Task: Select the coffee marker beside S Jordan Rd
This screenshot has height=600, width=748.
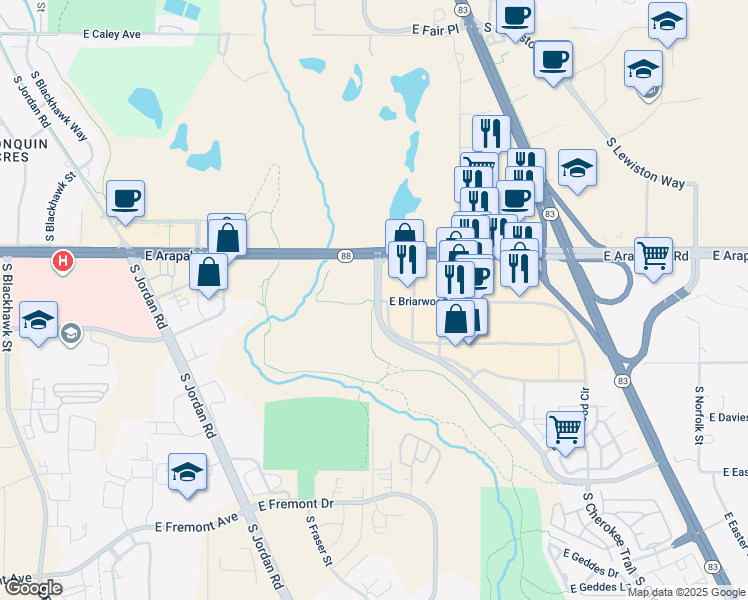Action: click(125, 199)
